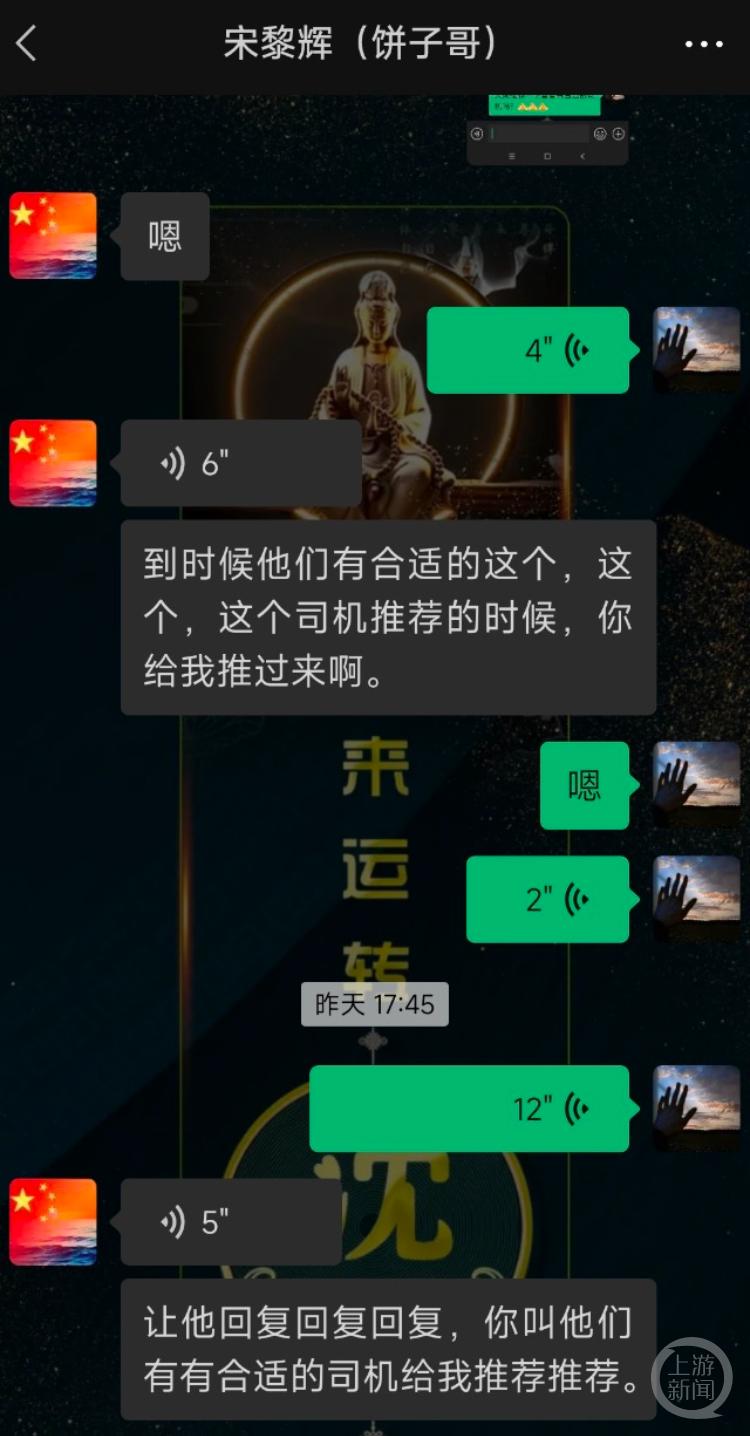This screenshot has width=750, height=1436.
Task: Play the 4-second green voice message
Action: pos(528,350)
